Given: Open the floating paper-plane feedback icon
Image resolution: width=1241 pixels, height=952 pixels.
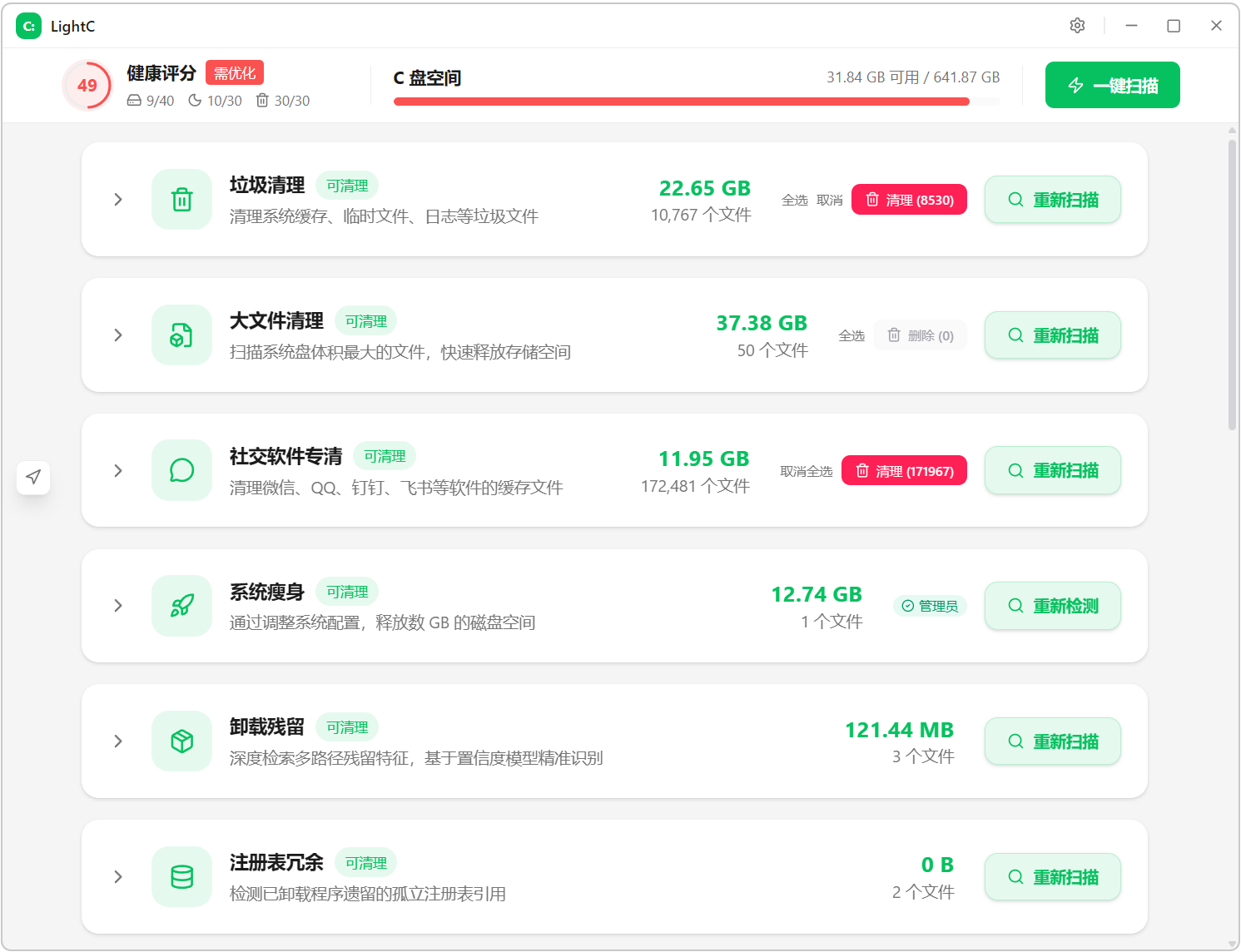Looking at the screenshot, I should (x=33, y=477).
